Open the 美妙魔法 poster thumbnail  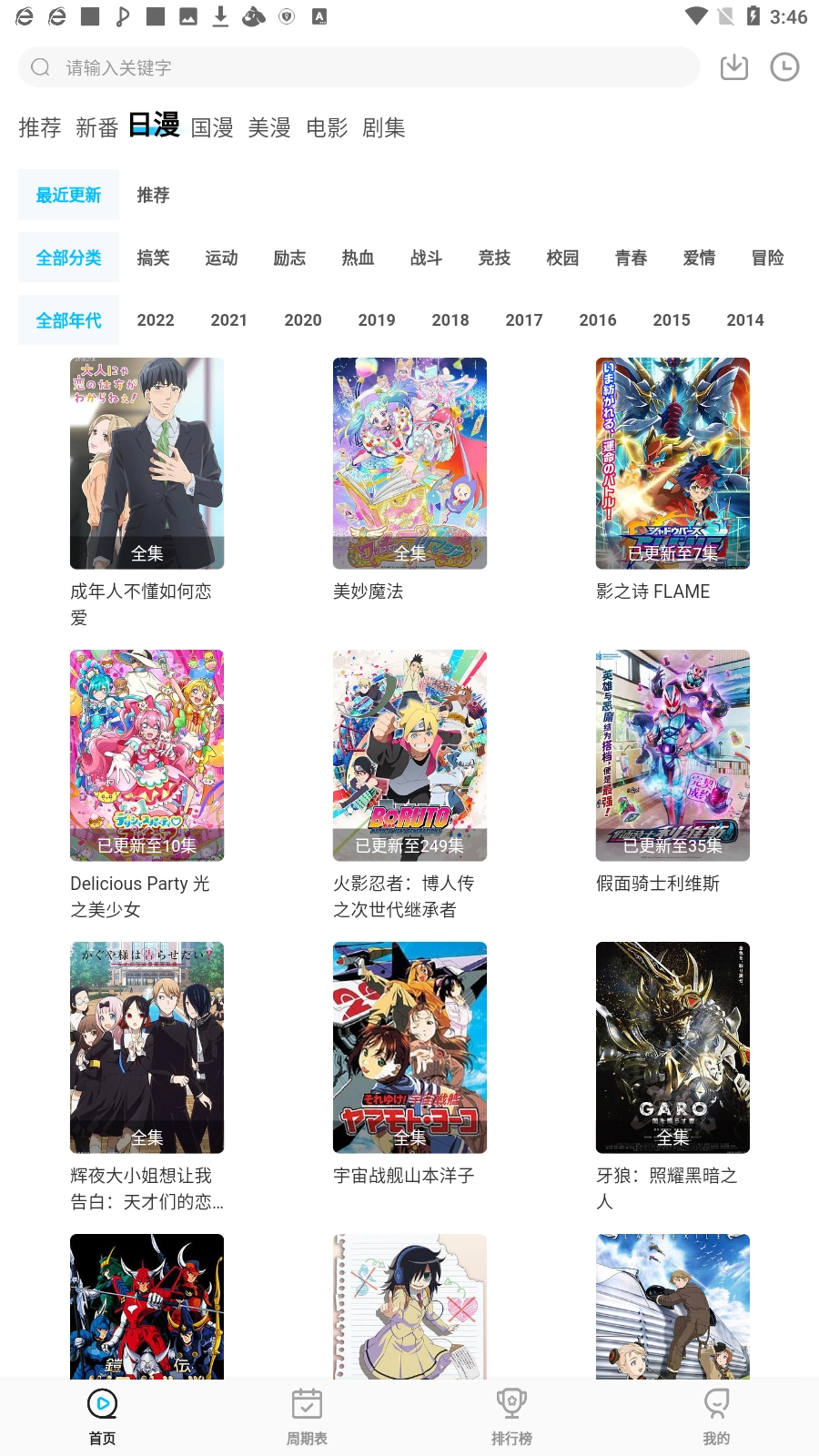point(409,463)
